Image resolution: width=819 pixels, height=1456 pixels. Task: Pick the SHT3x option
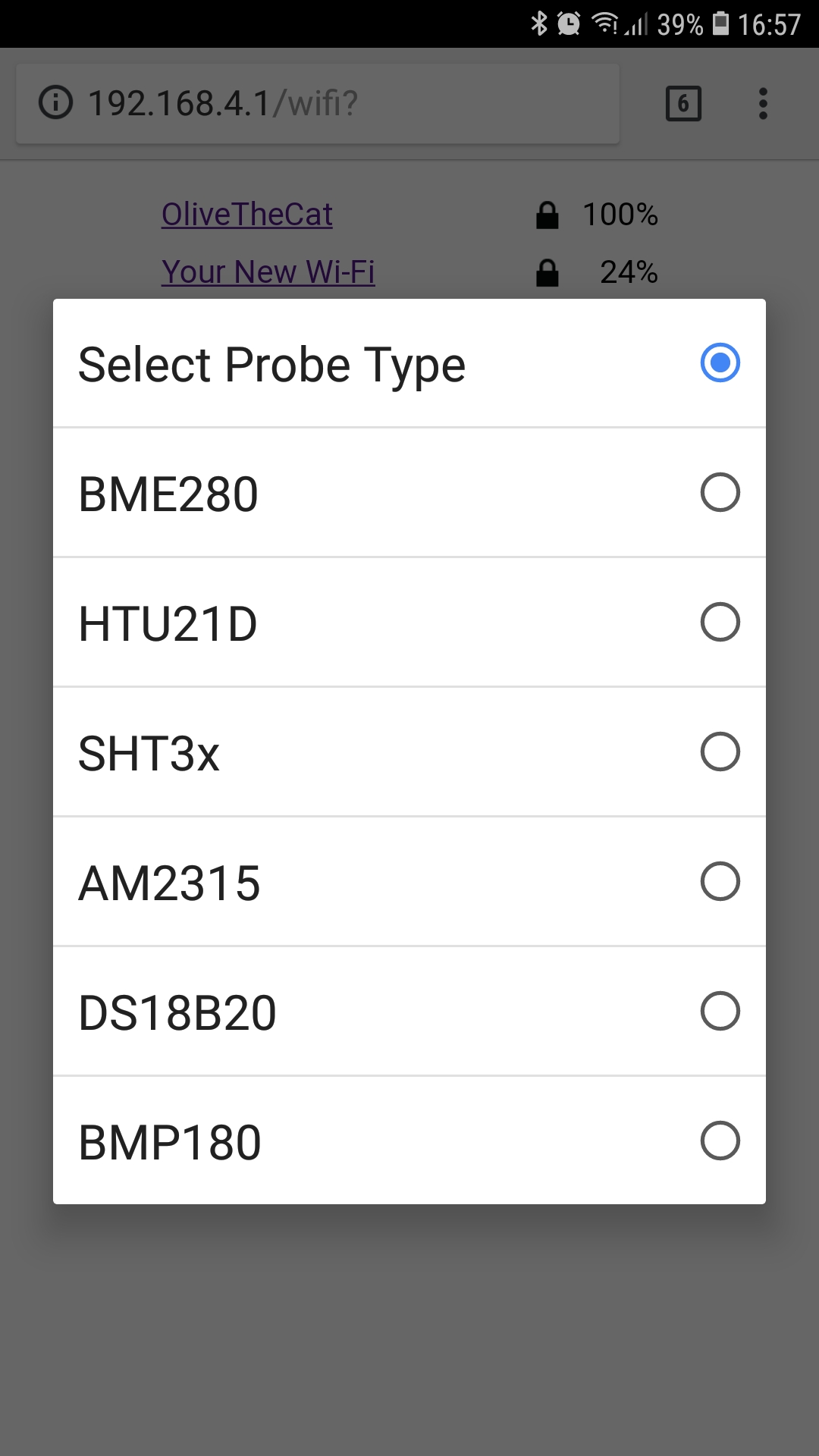pos(409,752)
